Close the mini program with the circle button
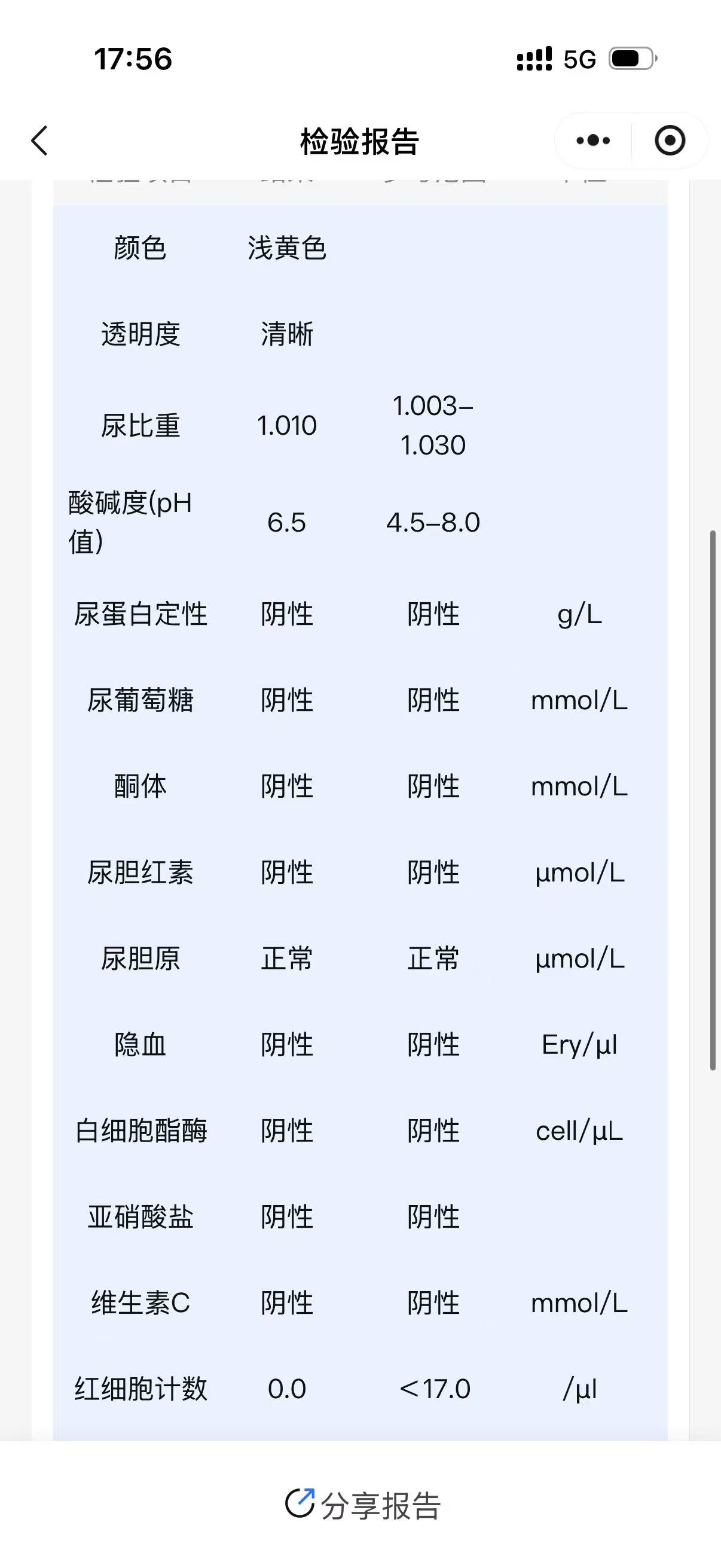This screenshot has height=1568, width=721. 669,141
